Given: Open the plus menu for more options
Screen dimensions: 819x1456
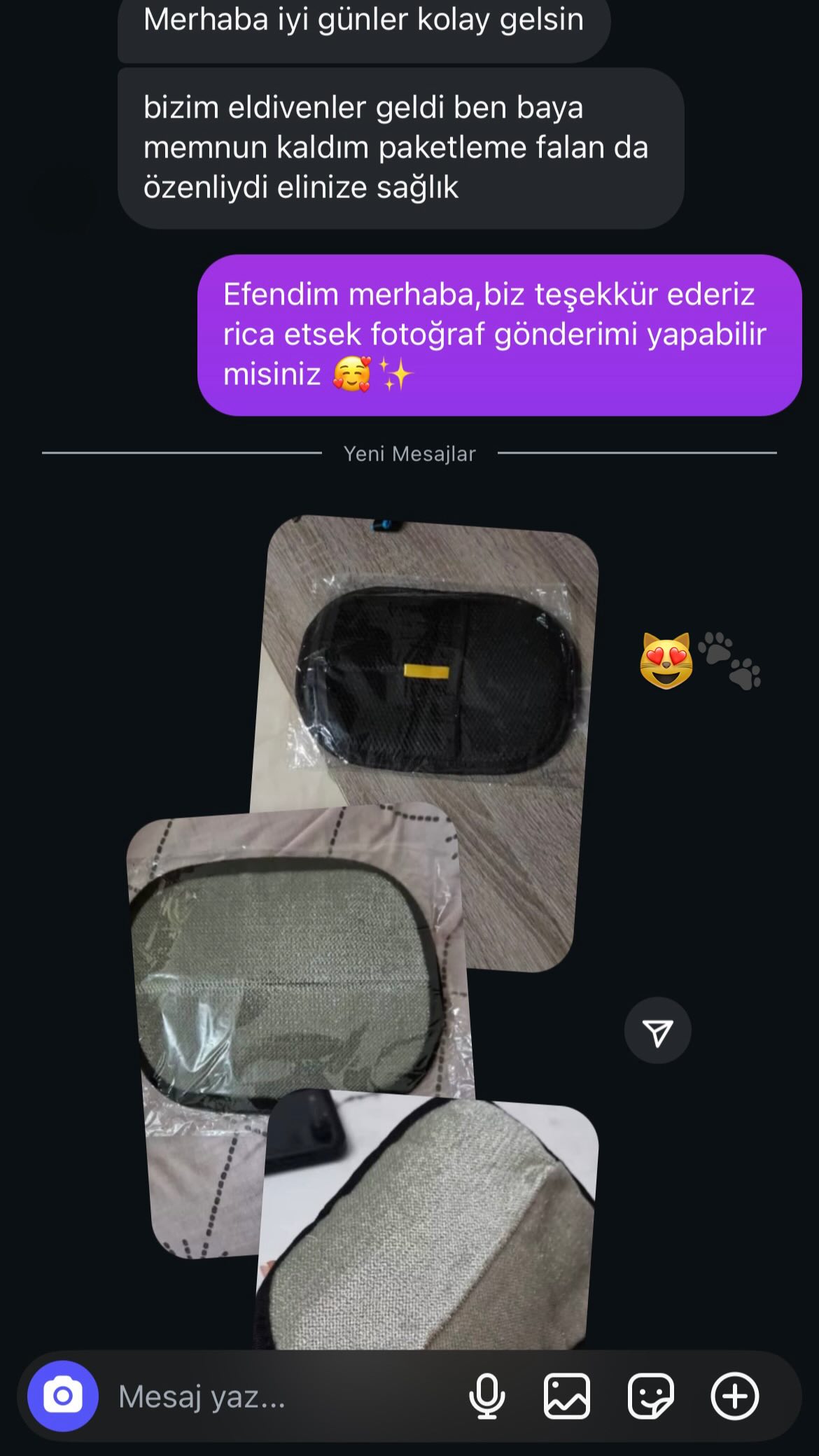Looking at the screenshot, I should [735, 1396].
